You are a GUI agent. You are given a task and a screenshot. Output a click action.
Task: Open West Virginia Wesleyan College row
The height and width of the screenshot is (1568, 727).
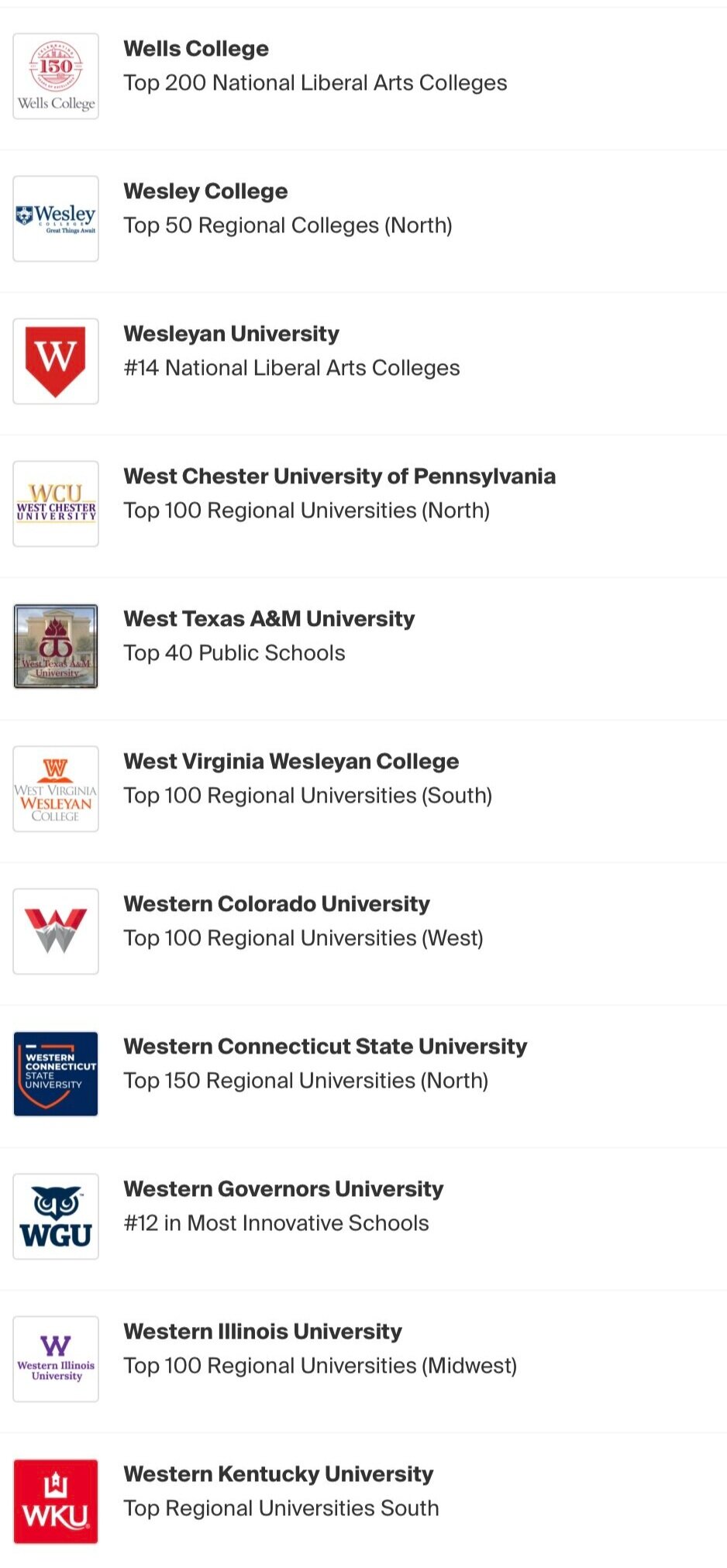pos(291,762)
